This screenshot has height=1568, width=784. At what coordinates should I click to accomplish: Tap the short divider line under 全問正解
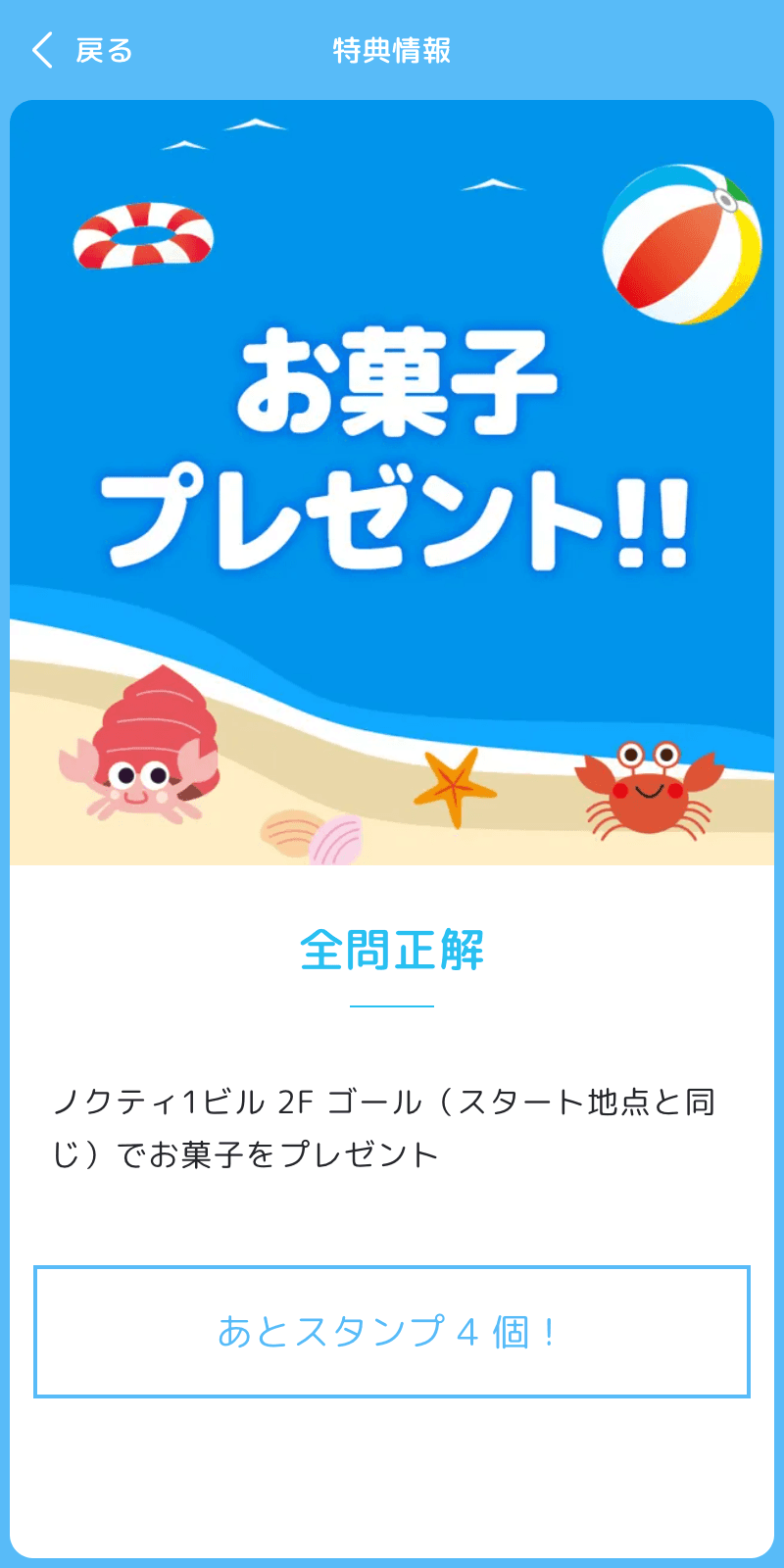coord(392,1006)
